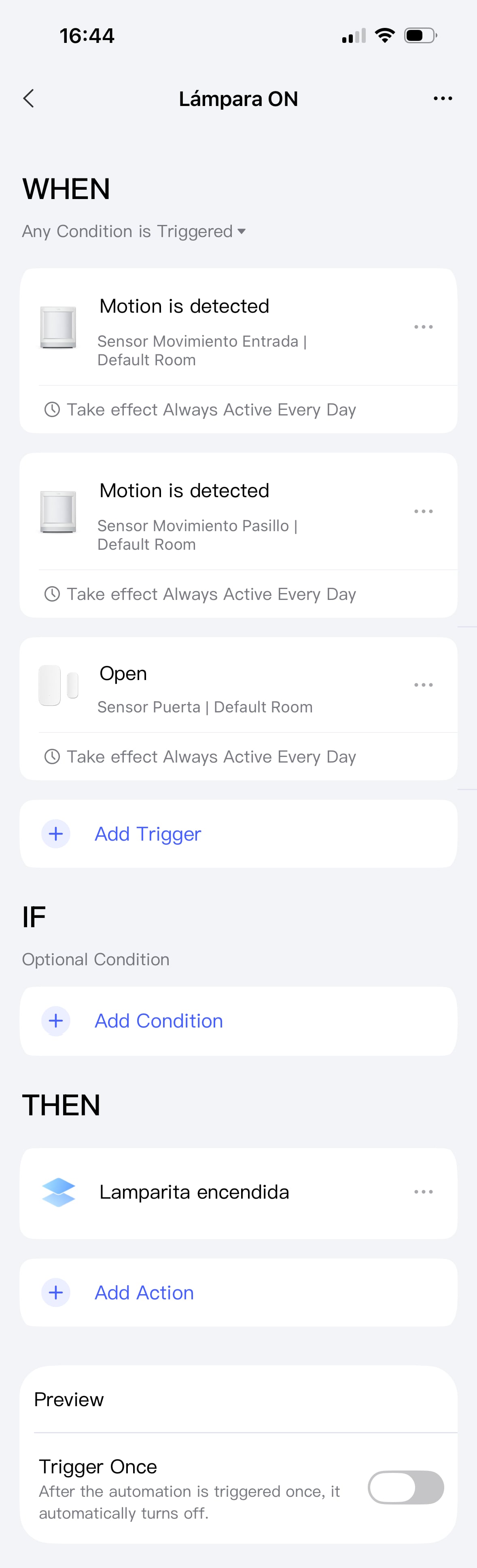Open options for Sensor Movimiento Entrada trigger
477x1568 pixels.
click(x=424, y=327)
